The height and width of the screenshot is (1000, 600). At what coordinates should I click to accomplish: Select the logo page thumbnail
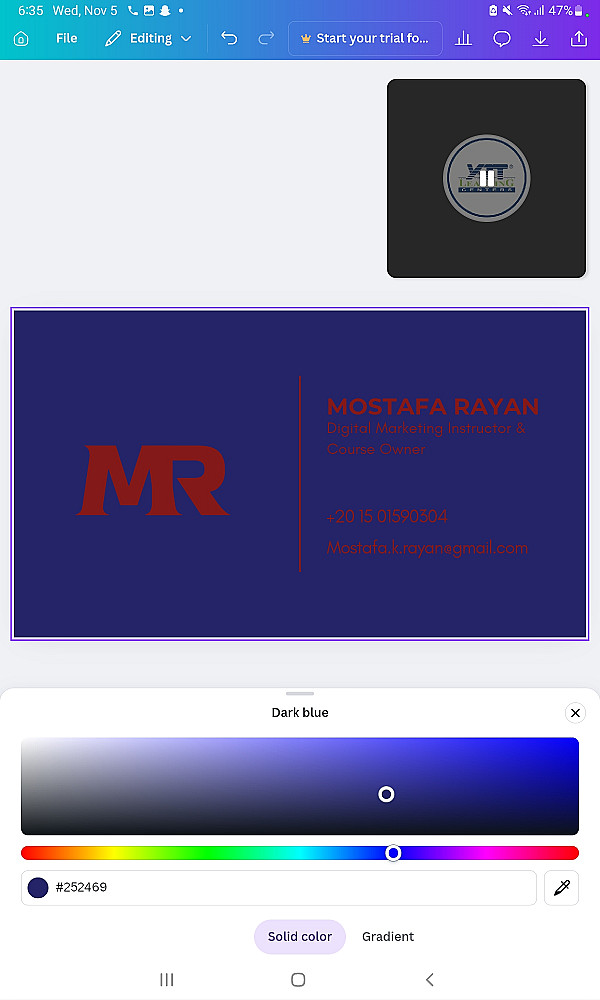[x=486, y=178]
